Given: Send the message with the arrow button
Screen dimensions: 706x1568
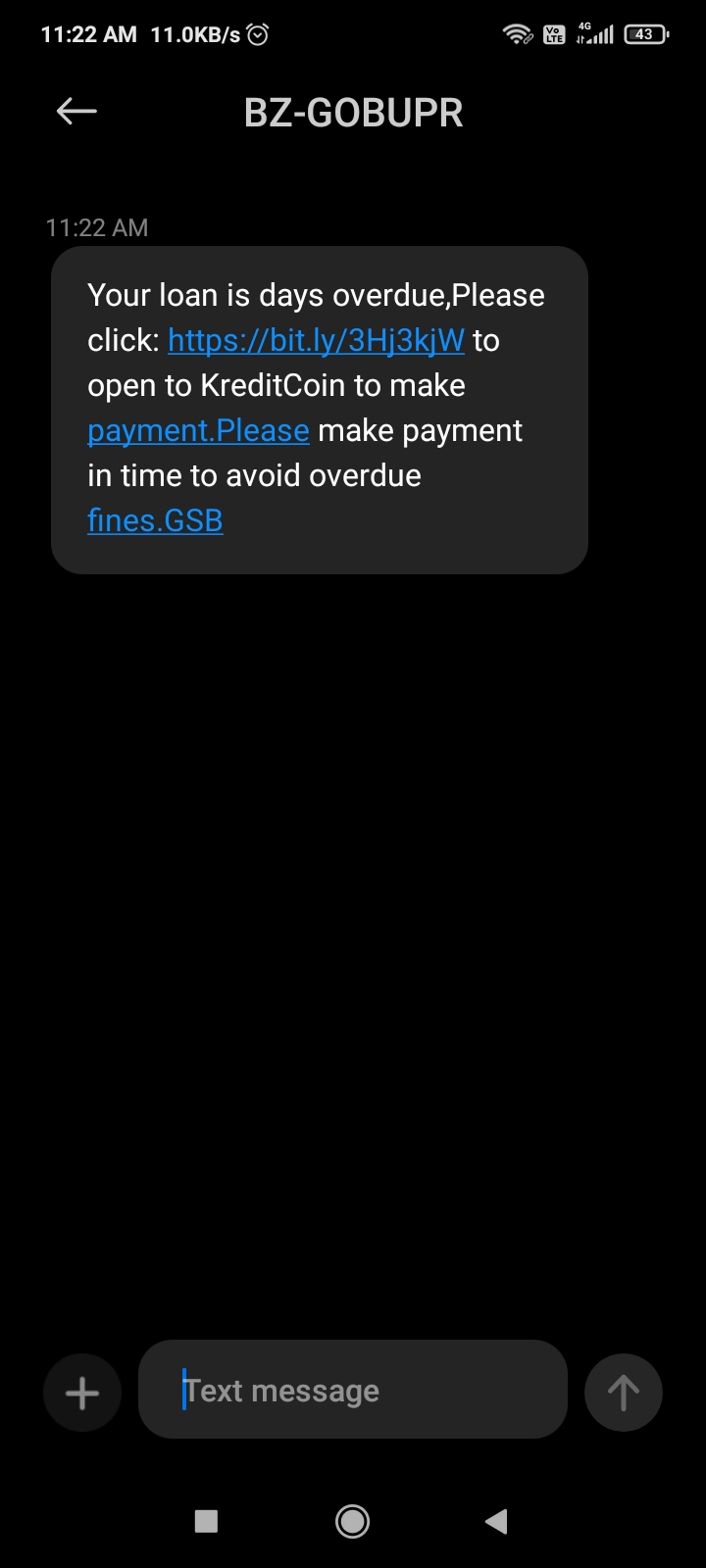Looking at the screenshot, I should click(x=623, y=1393).
